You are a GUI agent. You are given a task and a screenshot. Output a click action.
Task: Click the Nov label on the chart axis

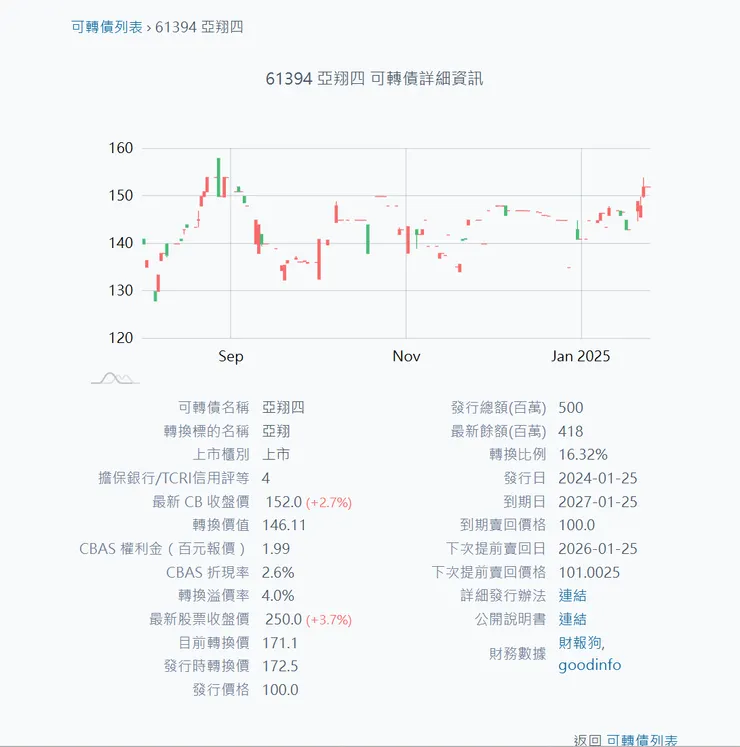(406, 356)
